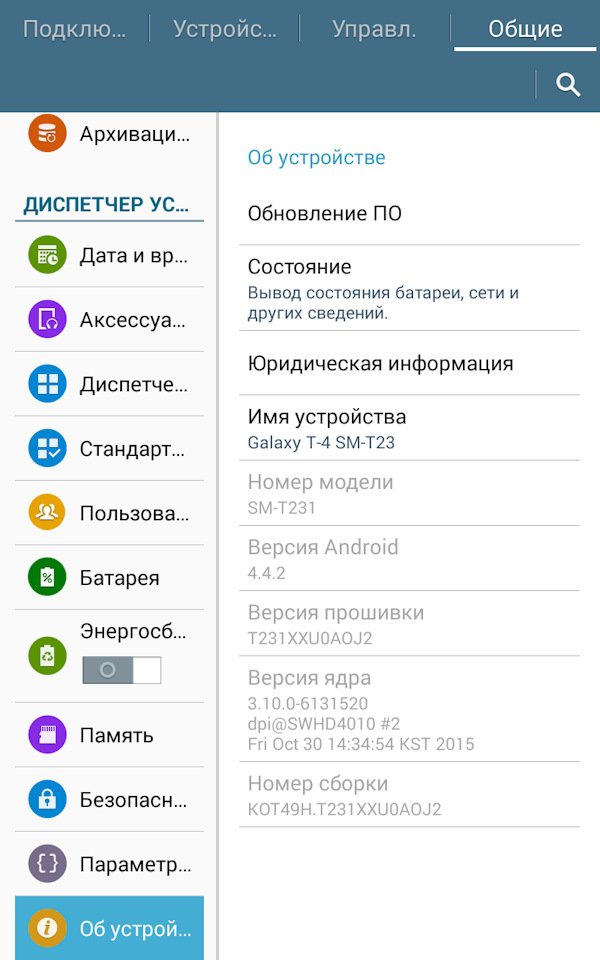Open Батарея settings
600x960 pixels.
coord(109,577)
